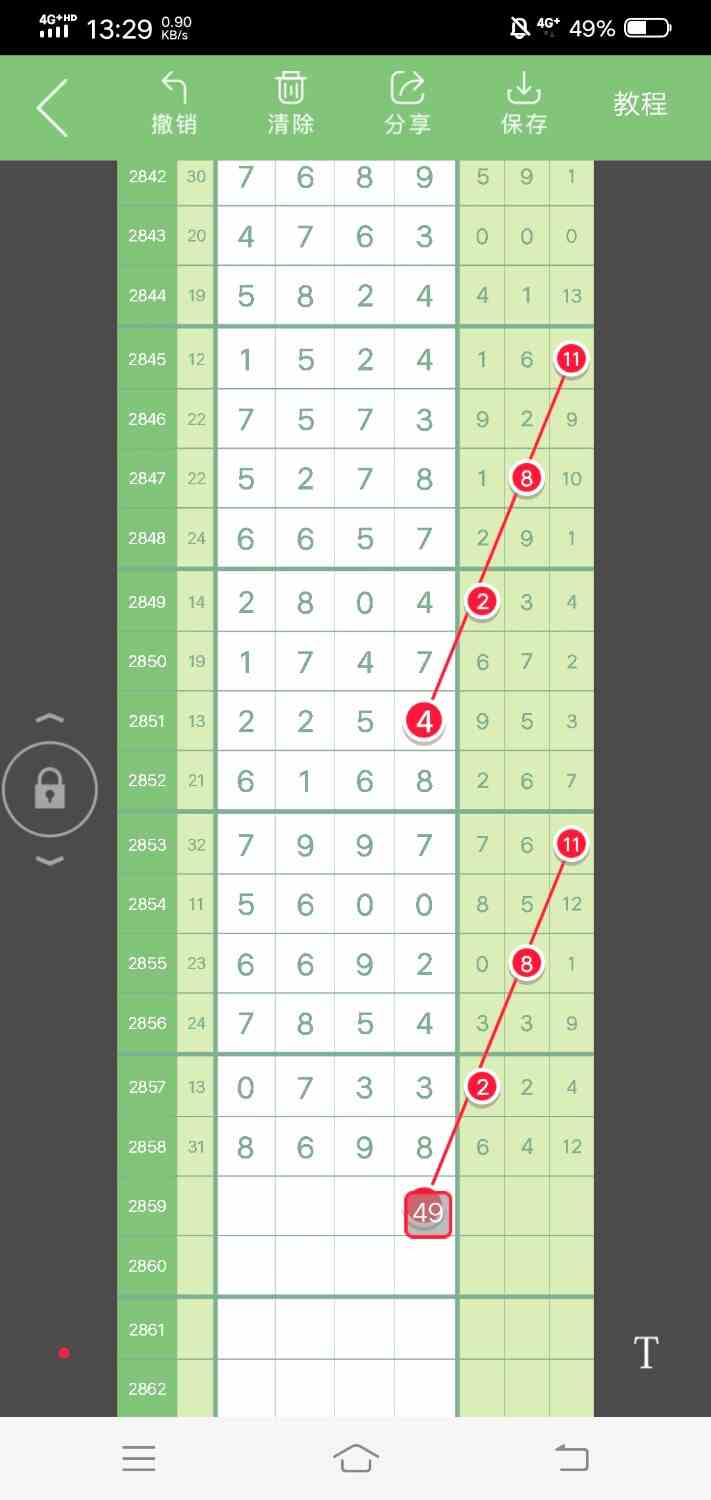This screenshot has width=711, height=1500.
Task: Select the red dot color marker
Action: [x=64, y=1353]
